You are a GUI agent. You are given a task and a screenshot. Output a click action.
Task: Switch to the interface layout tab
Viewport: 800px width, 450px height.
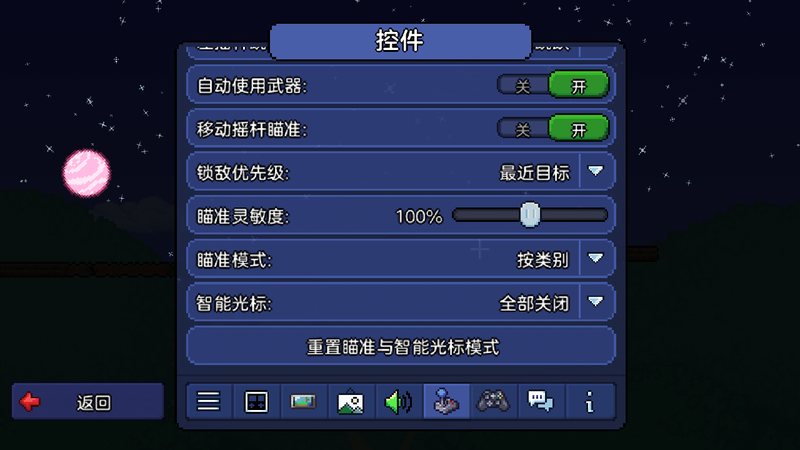(256, 402)
